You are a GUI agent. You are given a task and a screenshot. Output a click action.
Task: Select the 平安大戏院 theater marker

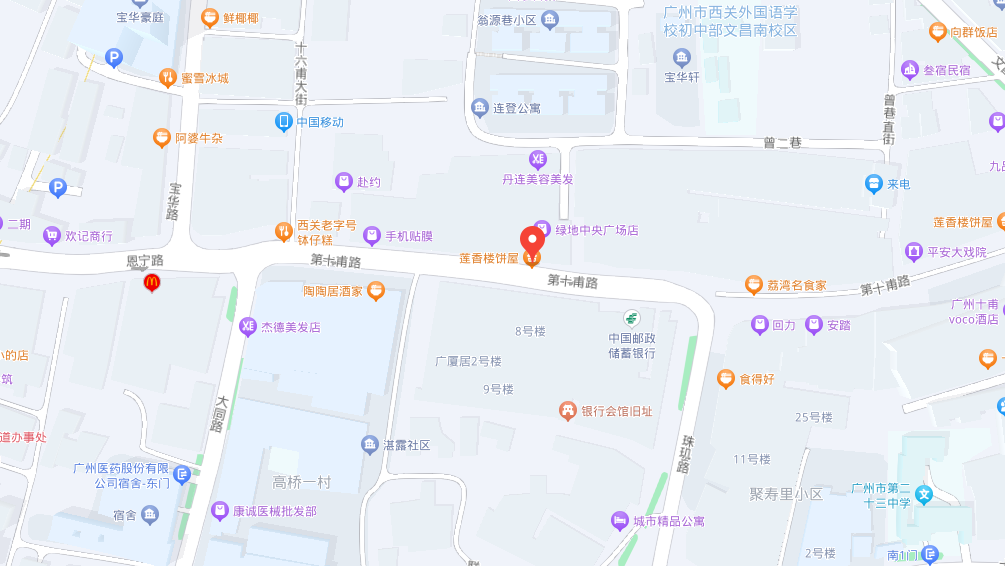[913, 251]
